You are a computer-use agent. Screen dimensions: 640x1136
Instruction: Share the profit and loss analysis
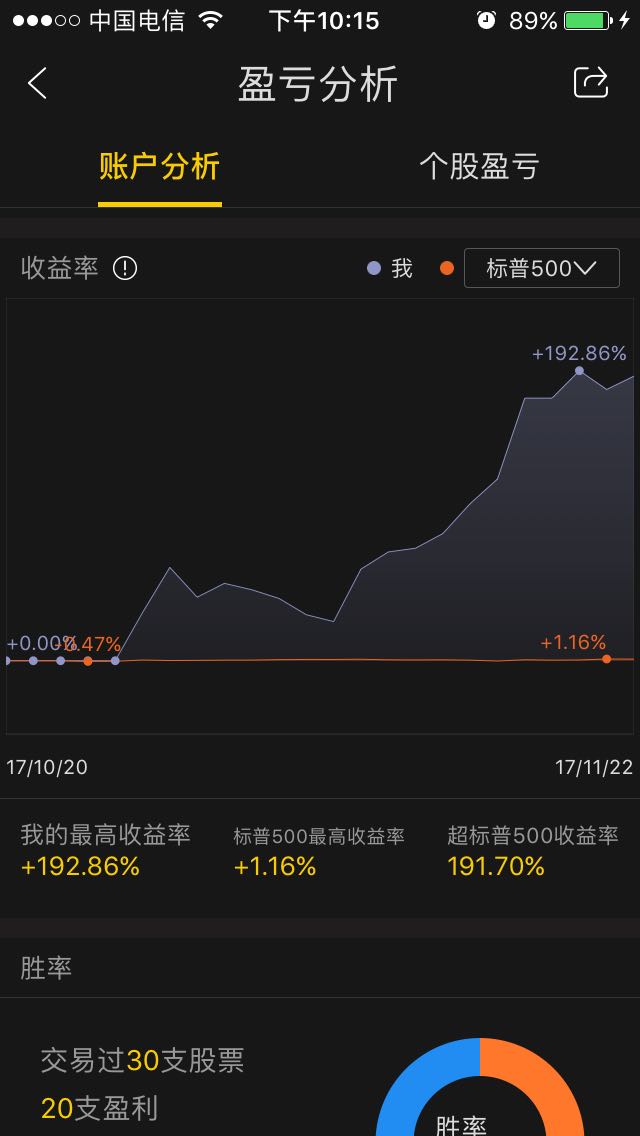(x=591, y=82)
